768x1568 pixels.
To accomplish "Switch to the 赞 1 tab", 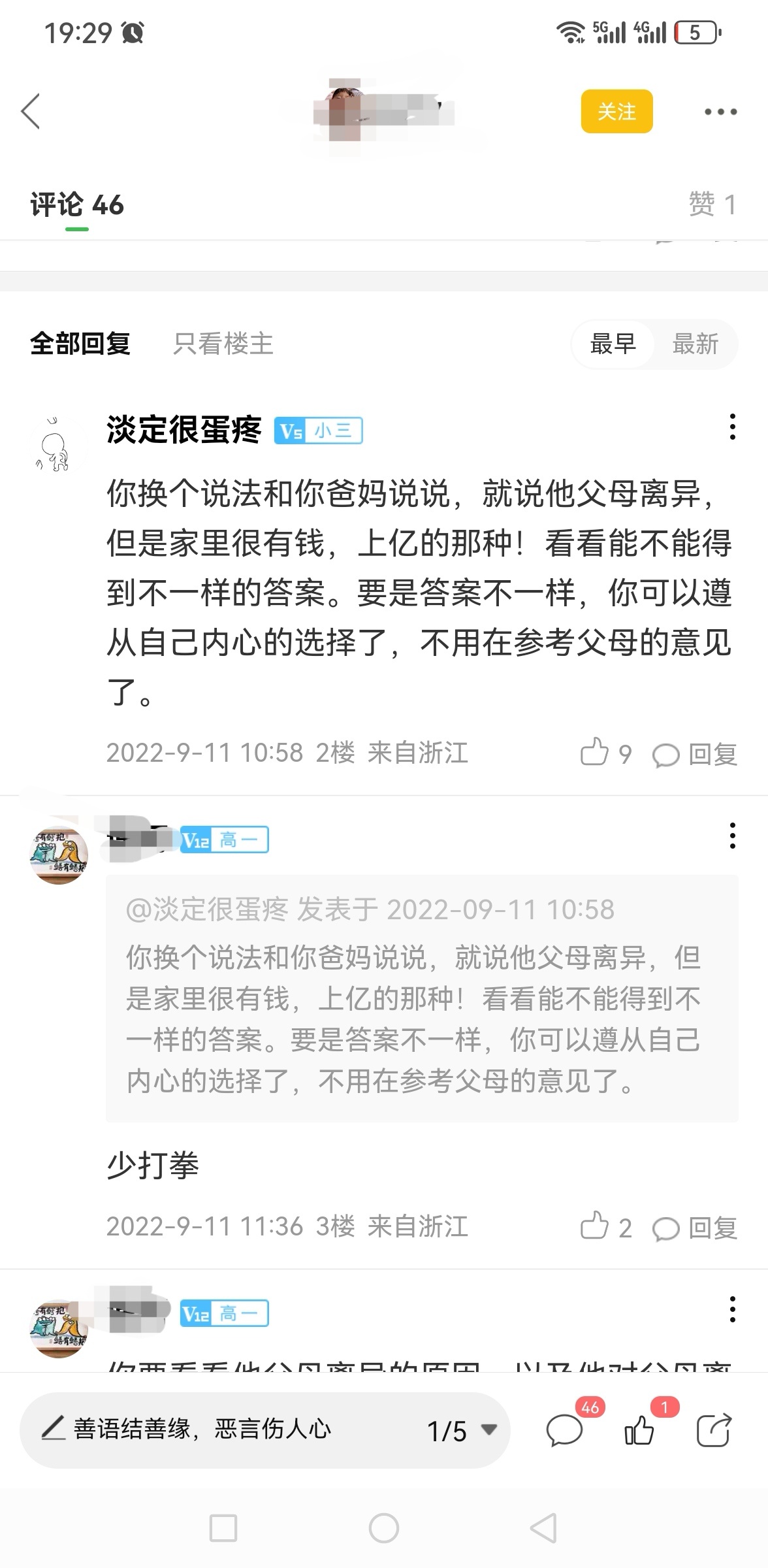I will [712, 204].
